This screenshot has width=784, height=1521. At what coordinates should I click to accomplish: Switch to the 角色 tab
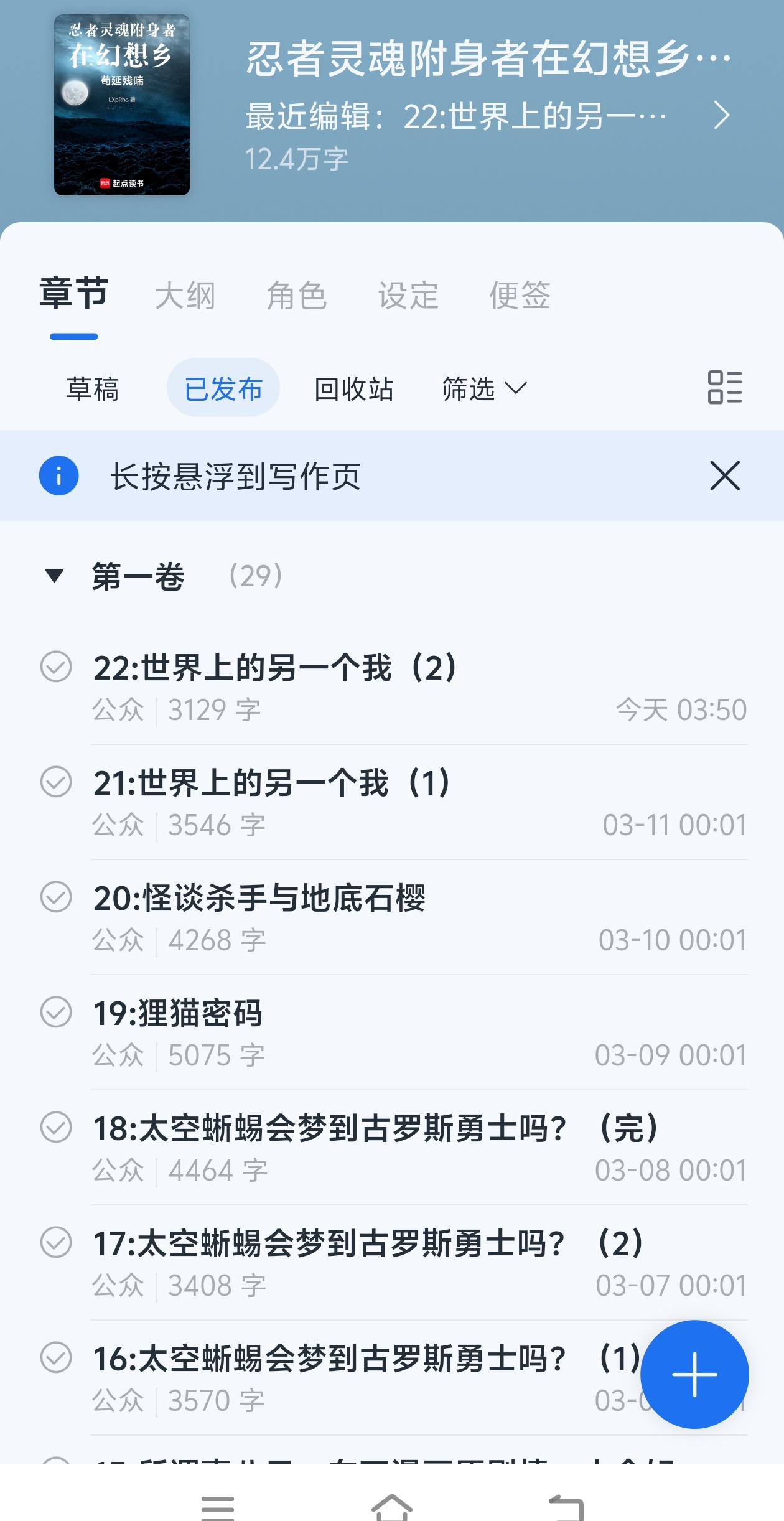point(296,295)
